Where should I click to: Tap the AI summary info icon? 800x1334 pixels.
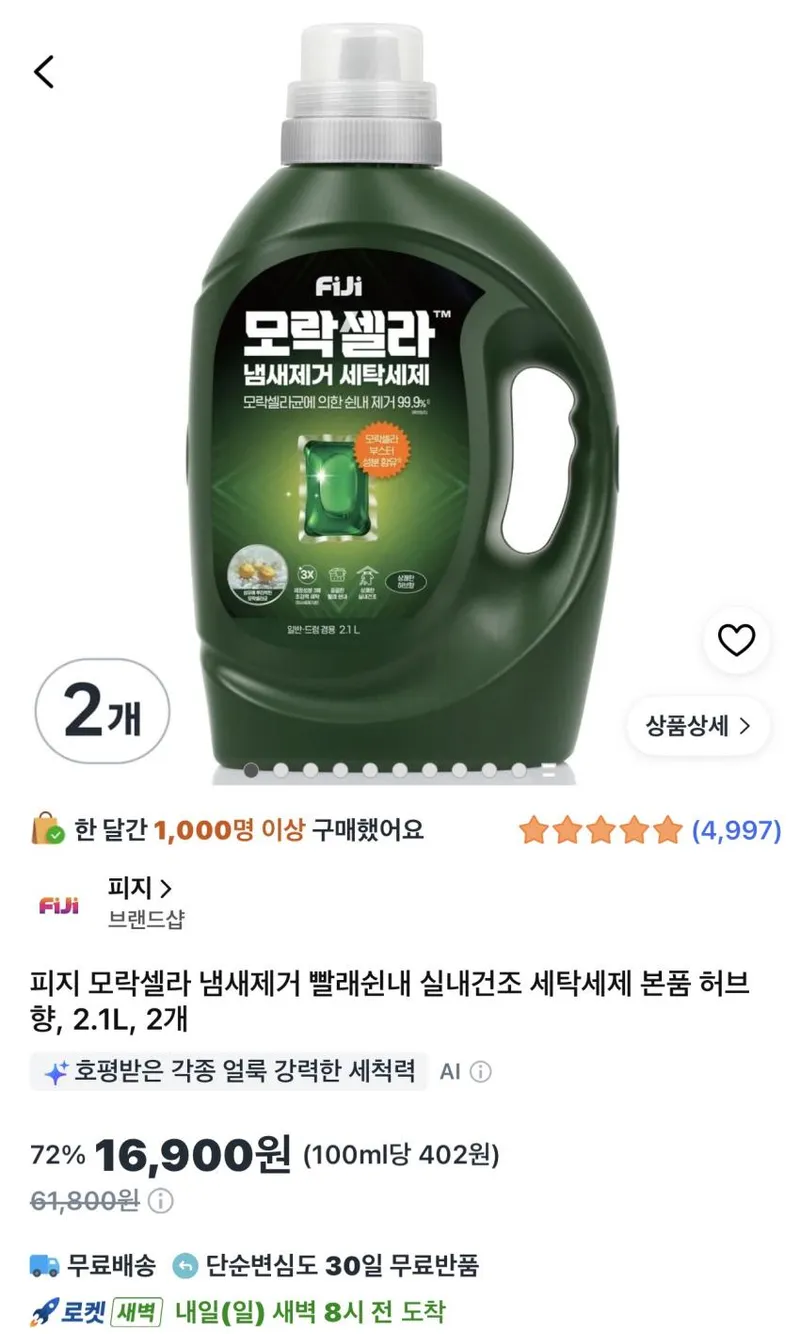point(481,1072)
